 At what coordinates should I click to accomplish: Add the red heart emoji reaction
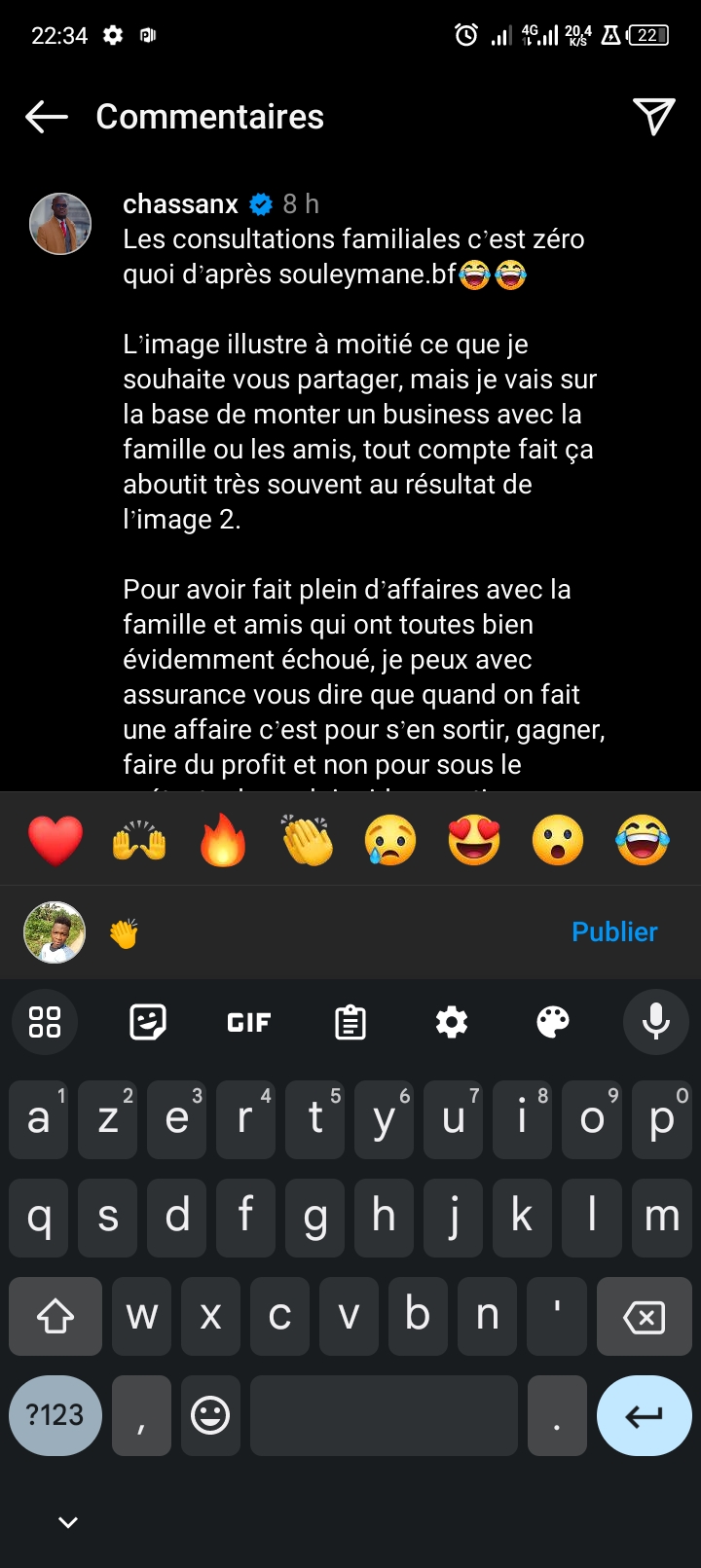pyautogui.click(x=55, y=840)
